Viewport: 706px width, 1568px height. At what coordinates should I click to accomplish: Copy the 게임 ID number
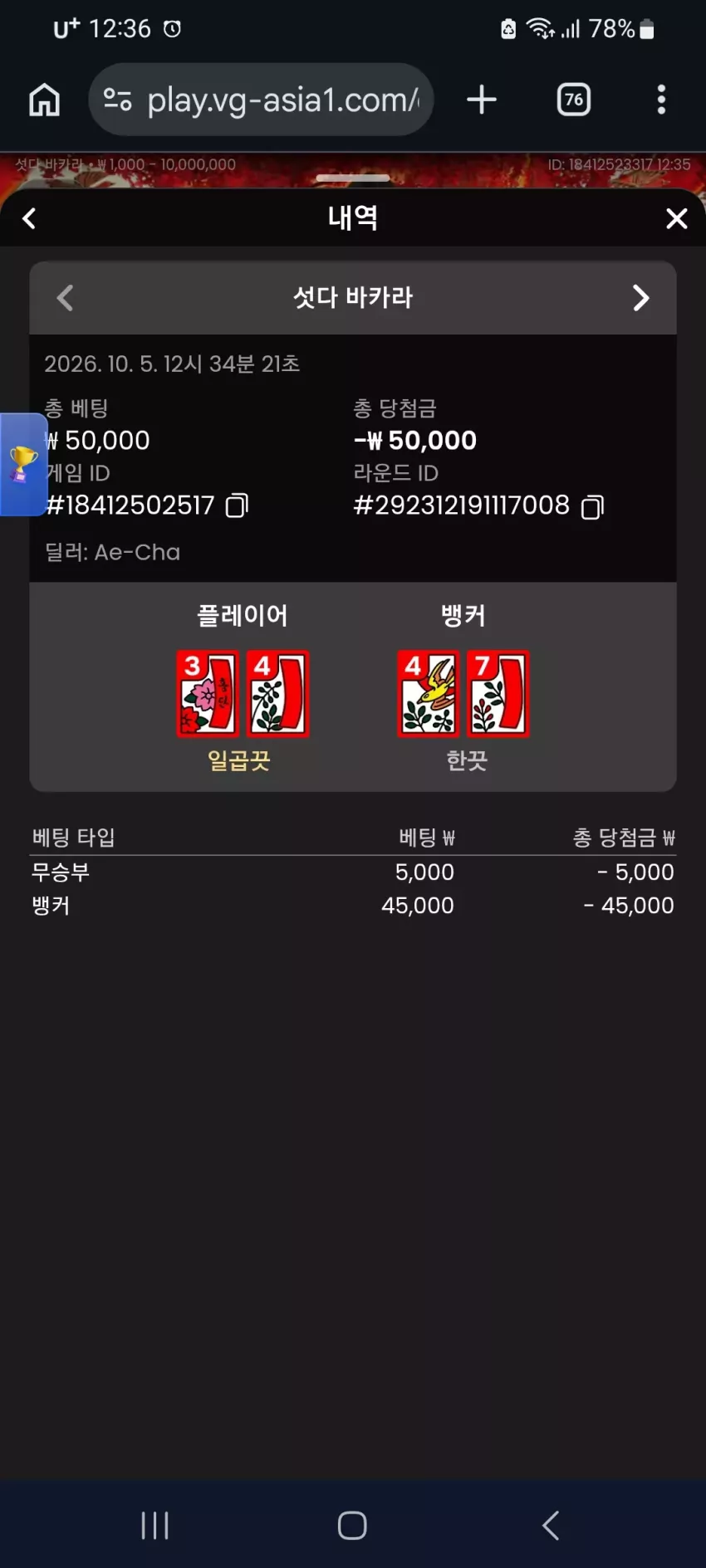pos(237,506)
